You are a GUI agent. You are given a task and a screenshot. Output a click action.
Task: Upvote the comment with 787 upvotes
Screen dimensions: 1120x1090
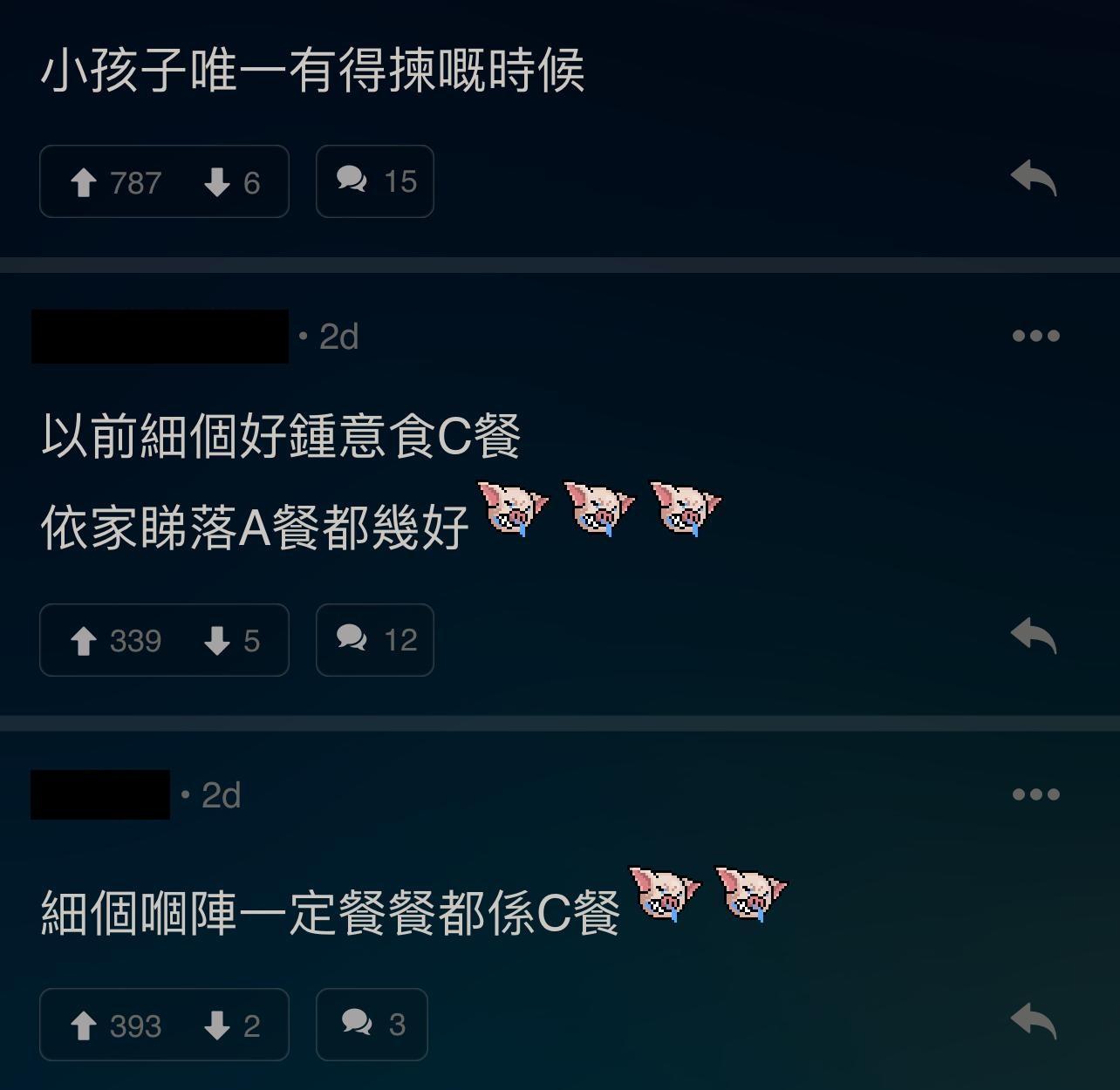[85, 182]
